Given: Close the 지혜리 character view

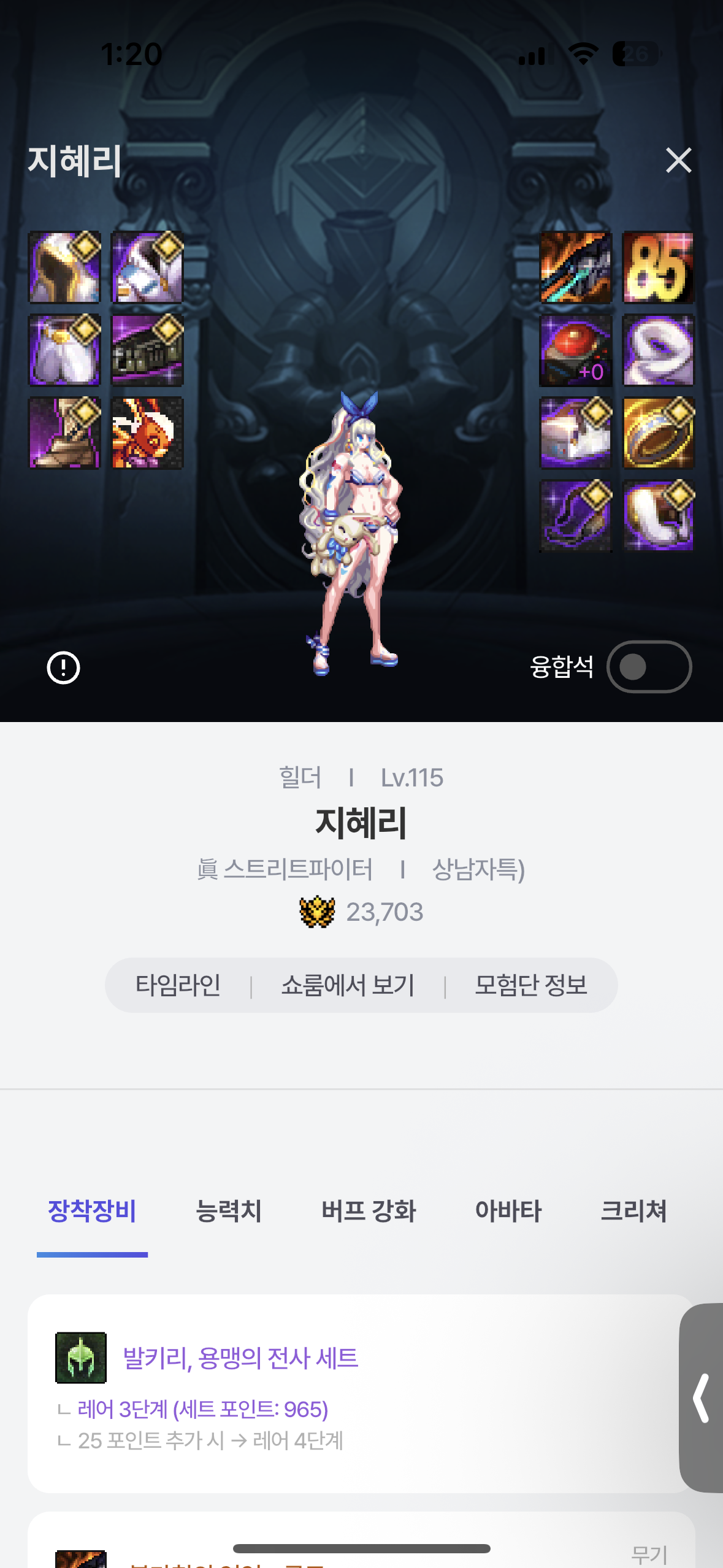Looking at the screenshot, I should pyautogui.click(x=678, y=161).
